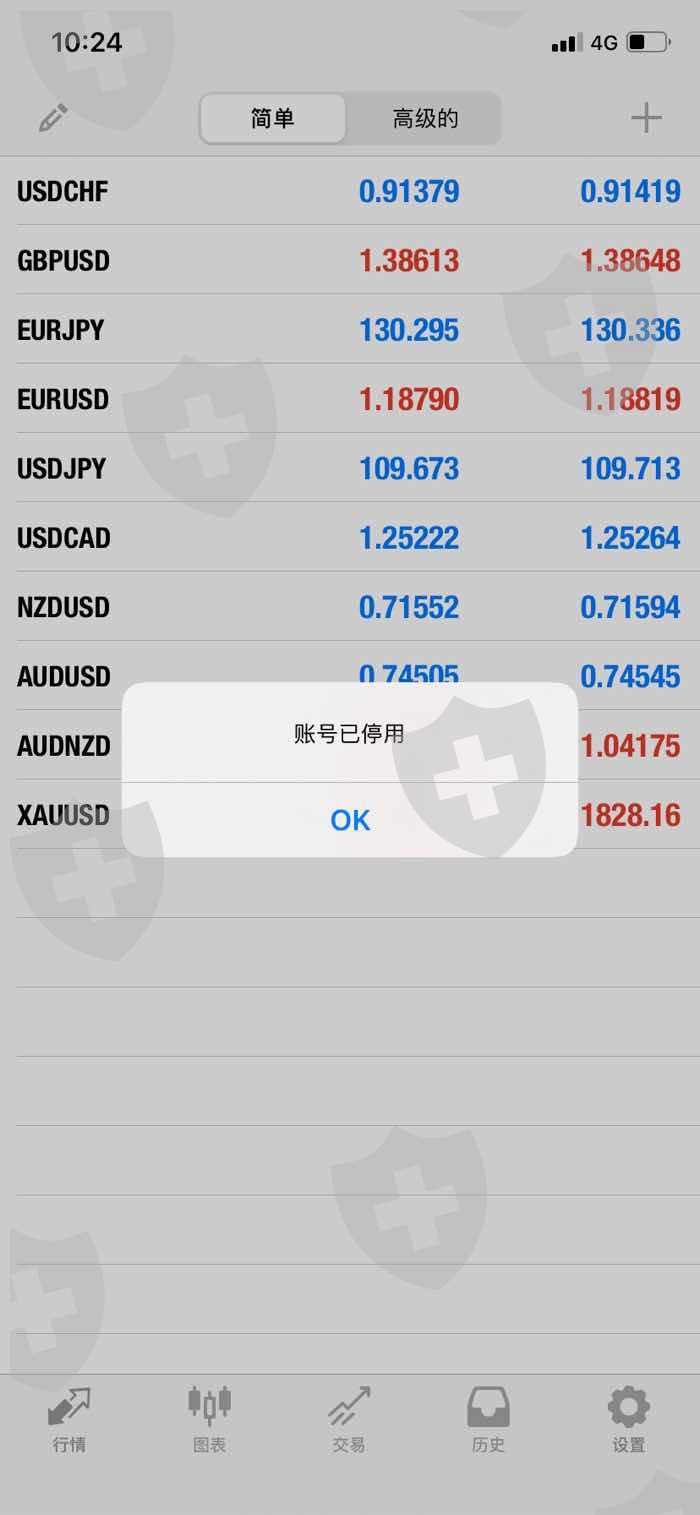Go to the 行情 tab

click(69, 1420)
